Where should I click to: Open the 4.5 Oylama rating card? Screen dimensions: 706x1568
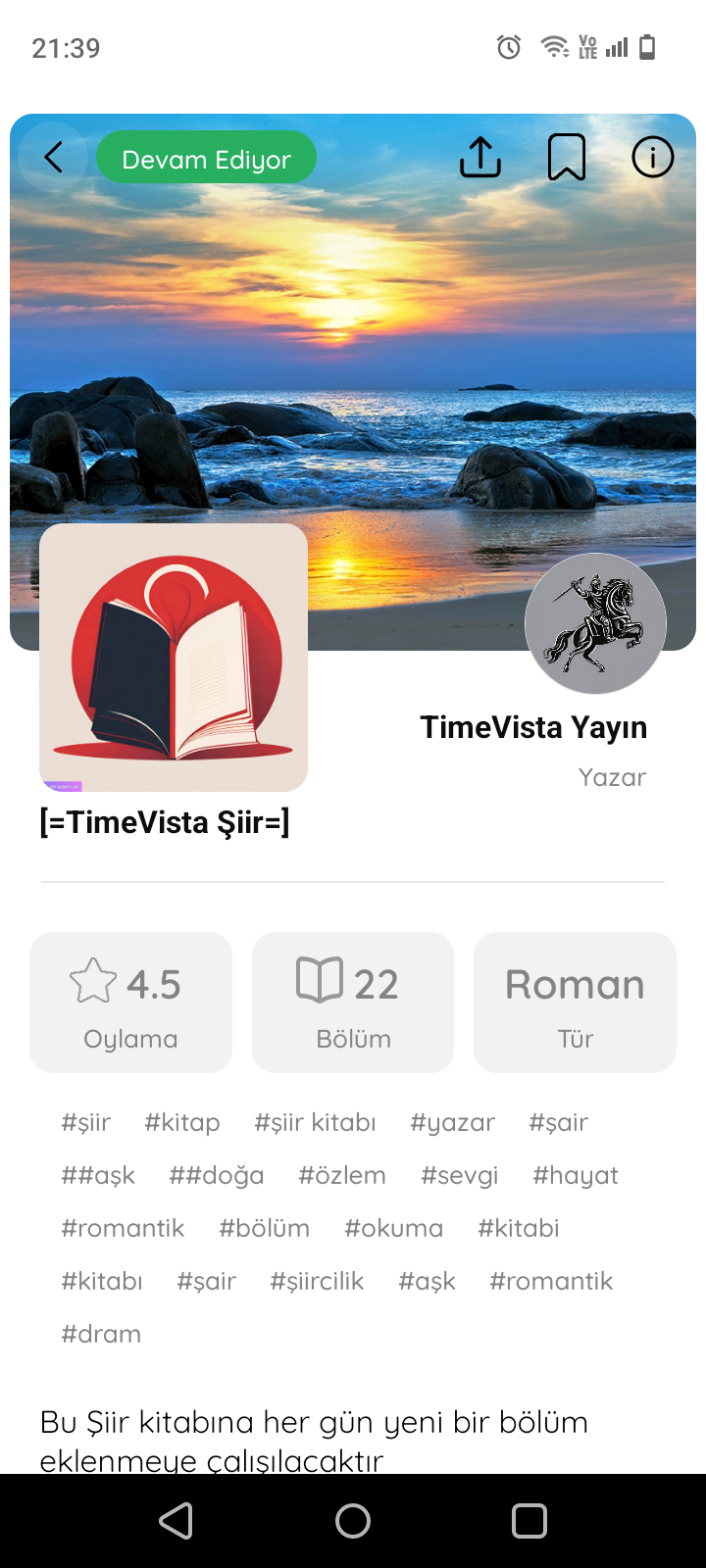(130, 1002)
